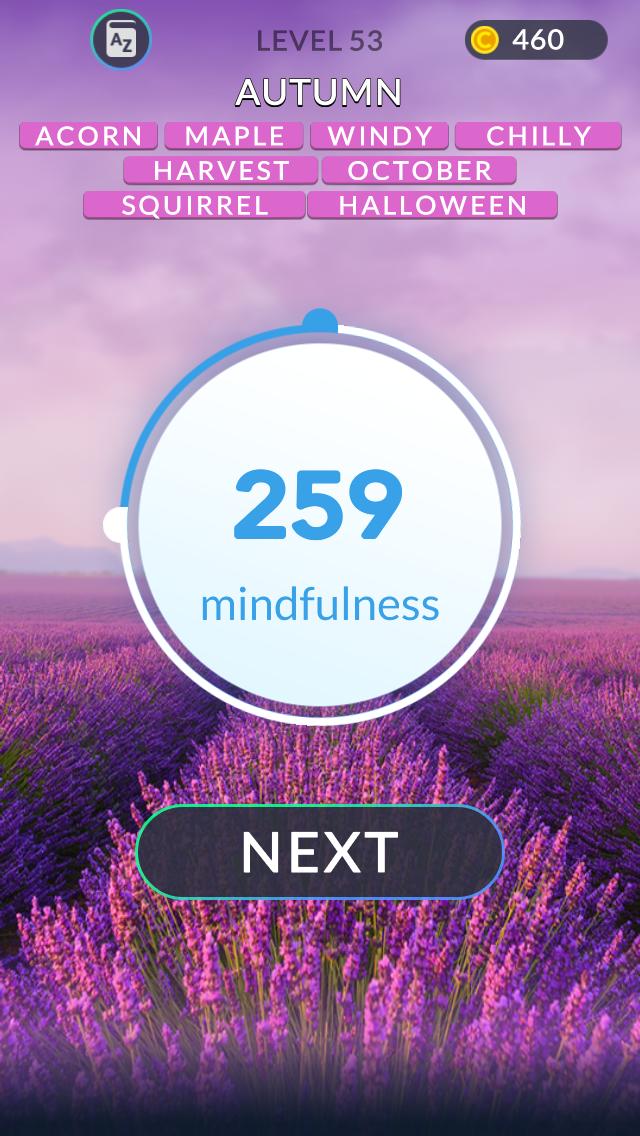Screen dimensions: 640x1136
Task: Tap the HARVEST word chip
Action: point(221,171)
